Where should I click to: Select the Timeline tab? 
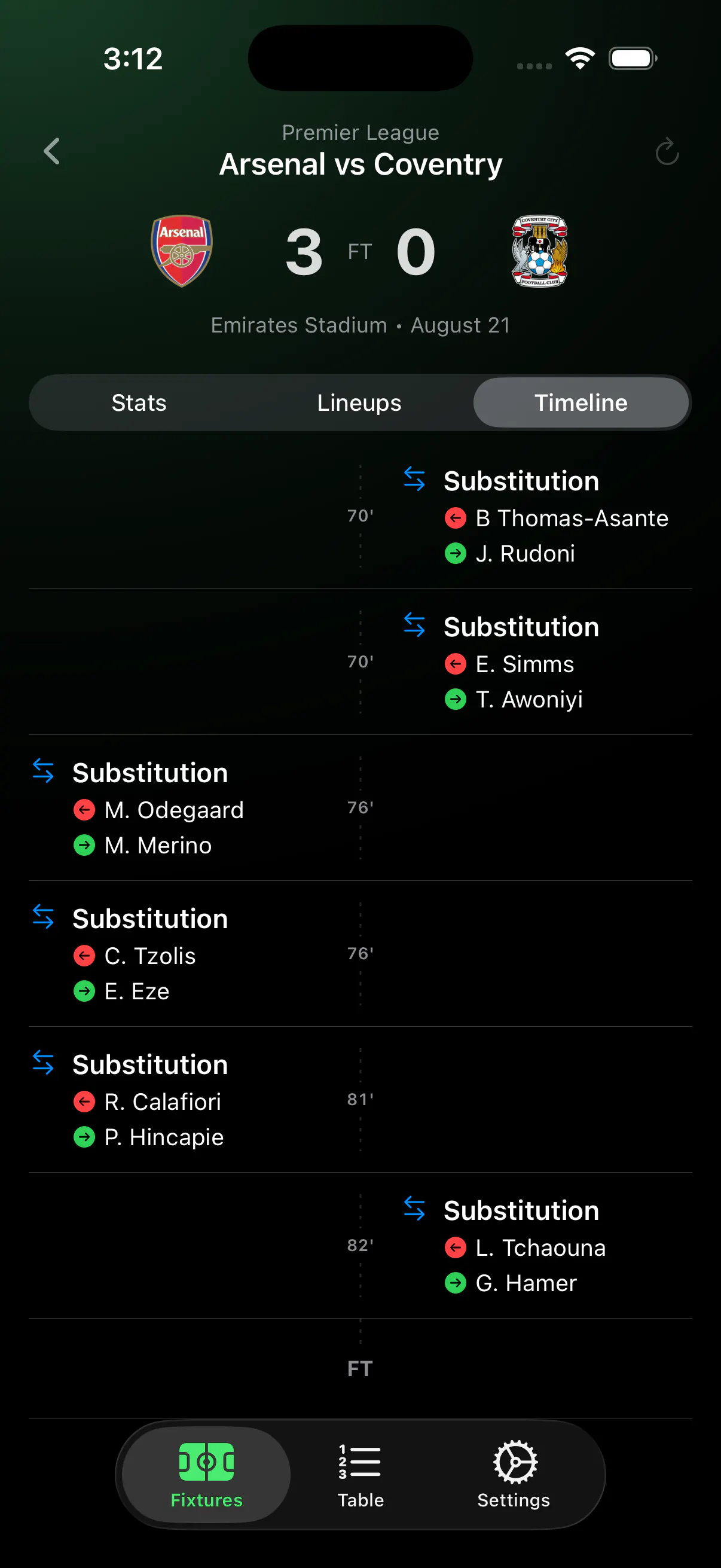[x=581, y=402]
